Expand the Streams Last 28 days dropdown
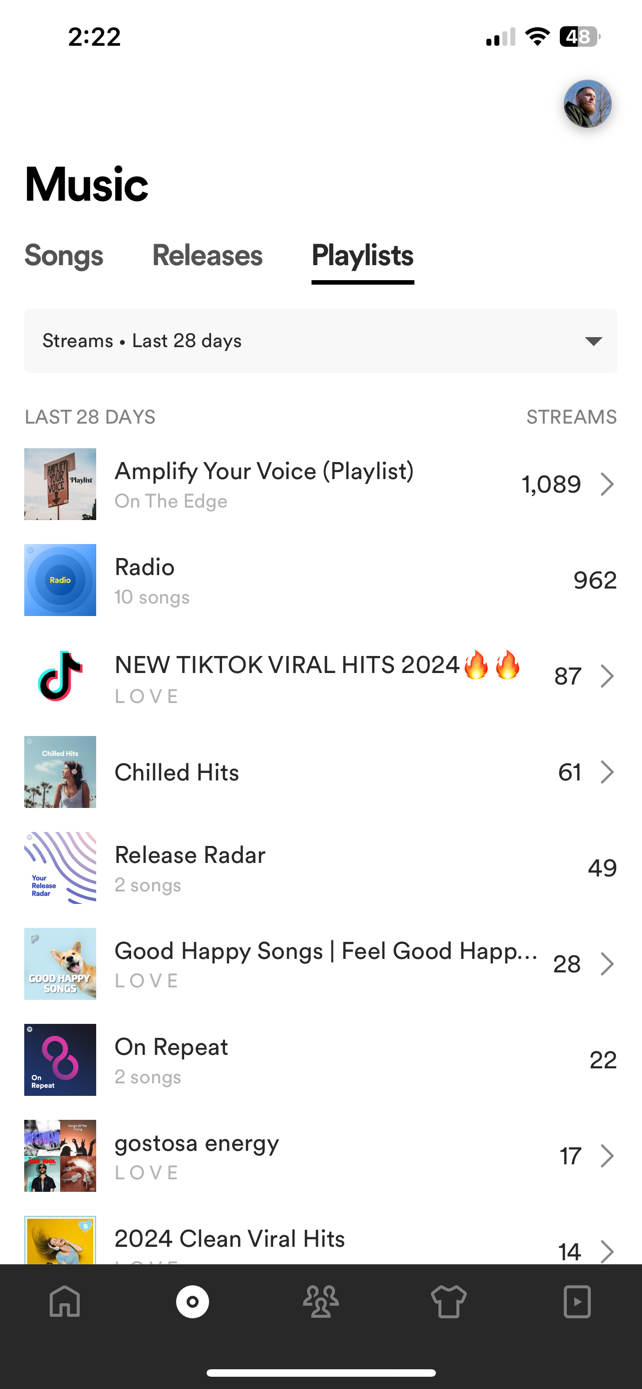Screen dimensions: 642x1389 pos(320,341)
